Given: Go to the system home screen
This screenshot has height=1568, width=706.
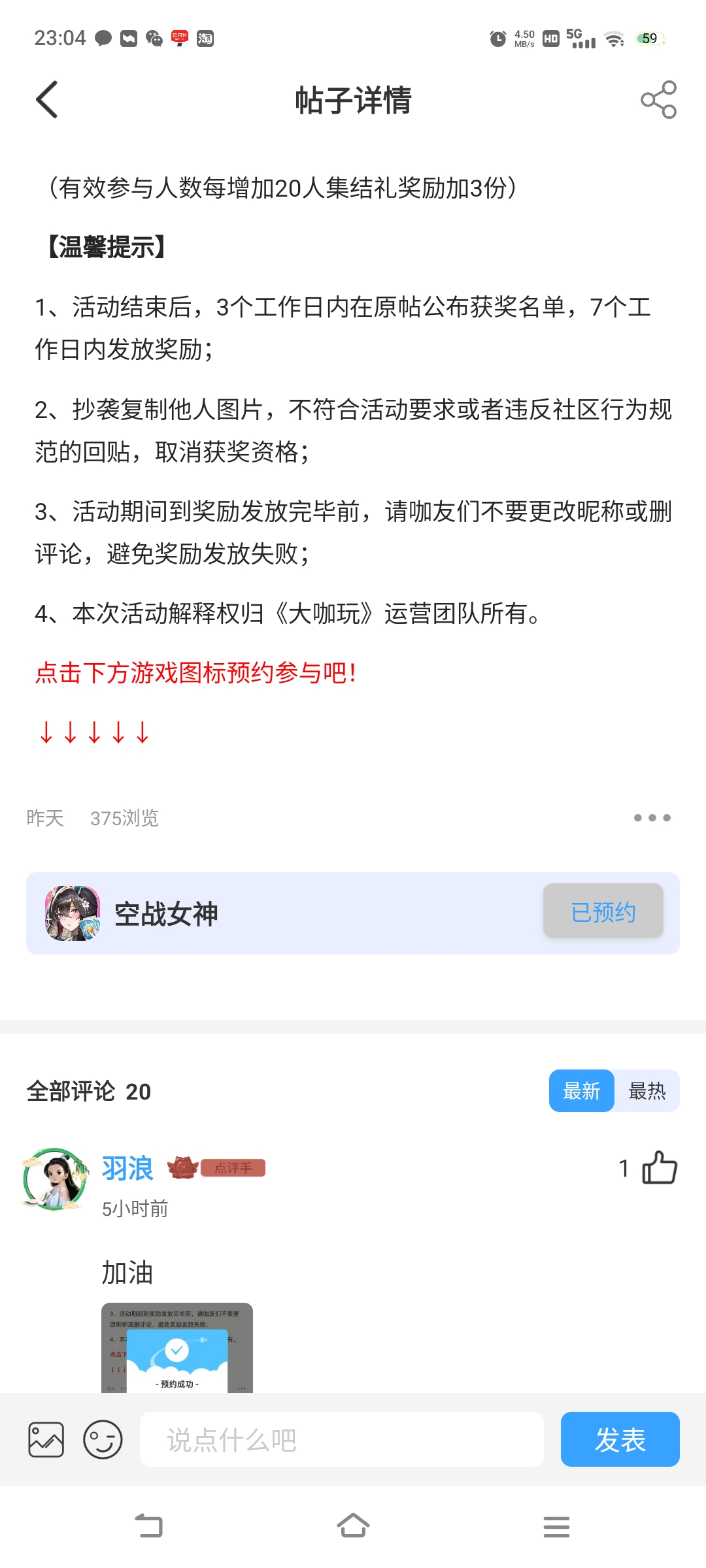Looking at the screenshot, I should click(353, 1526).
